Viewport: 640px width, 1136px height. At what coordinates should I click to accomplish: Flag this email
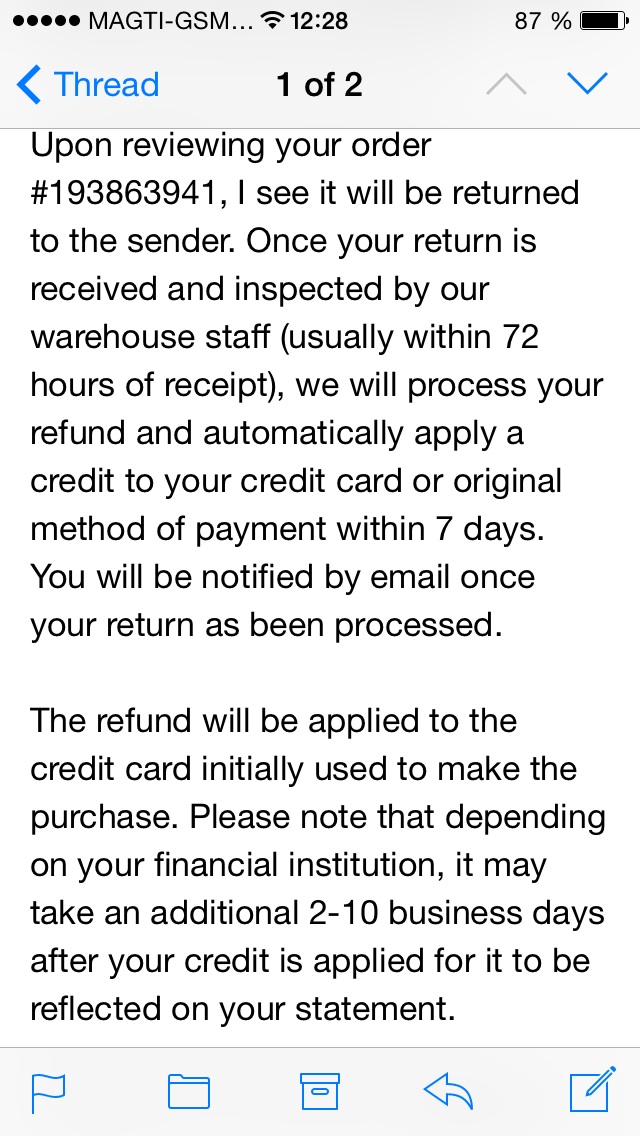point(48,1091)
